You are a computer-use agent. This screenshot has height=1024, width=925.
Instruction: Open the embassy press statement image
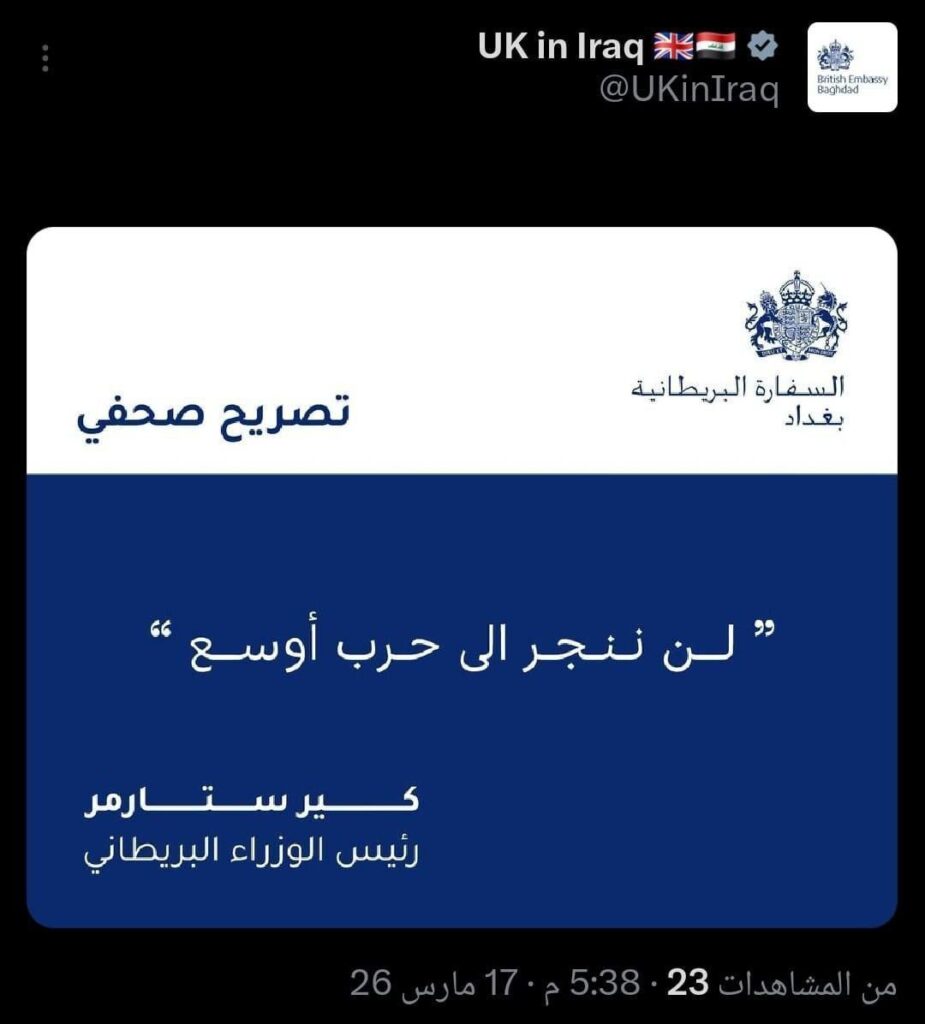pyautogui.click(x=461, y=577)
